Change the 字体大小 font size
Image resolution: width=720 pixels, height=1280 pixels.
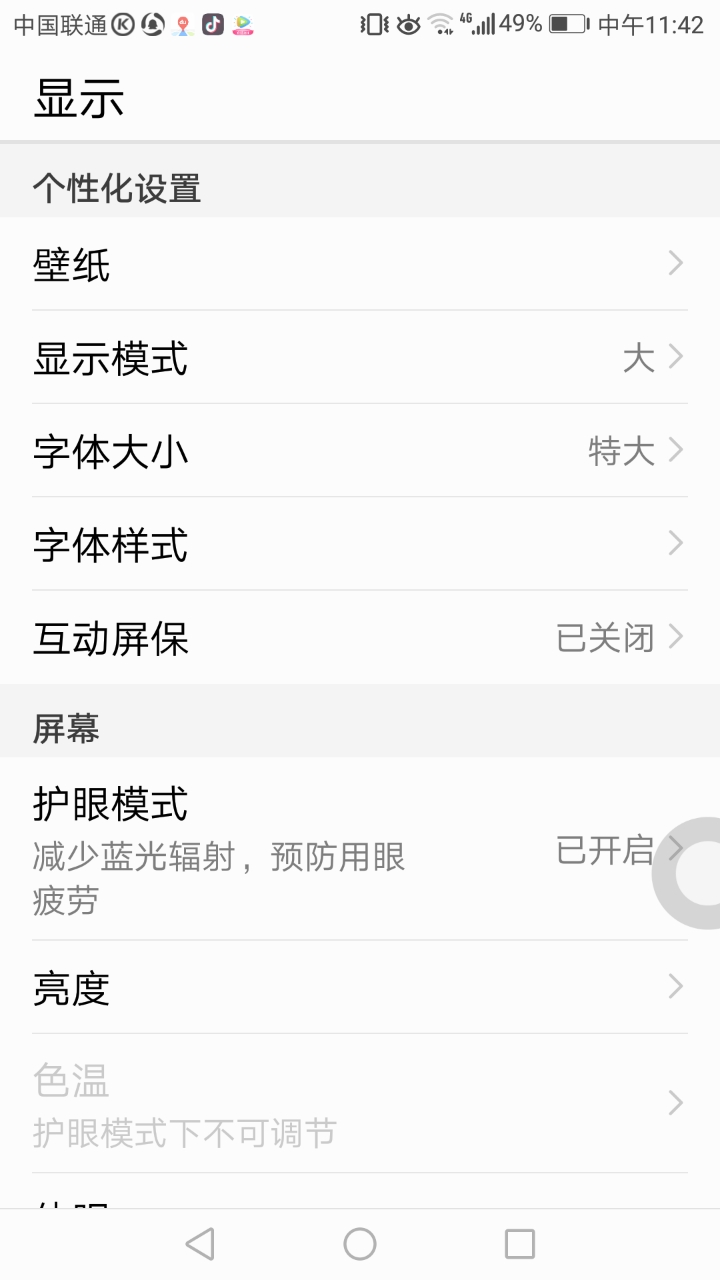pos(360,451)
